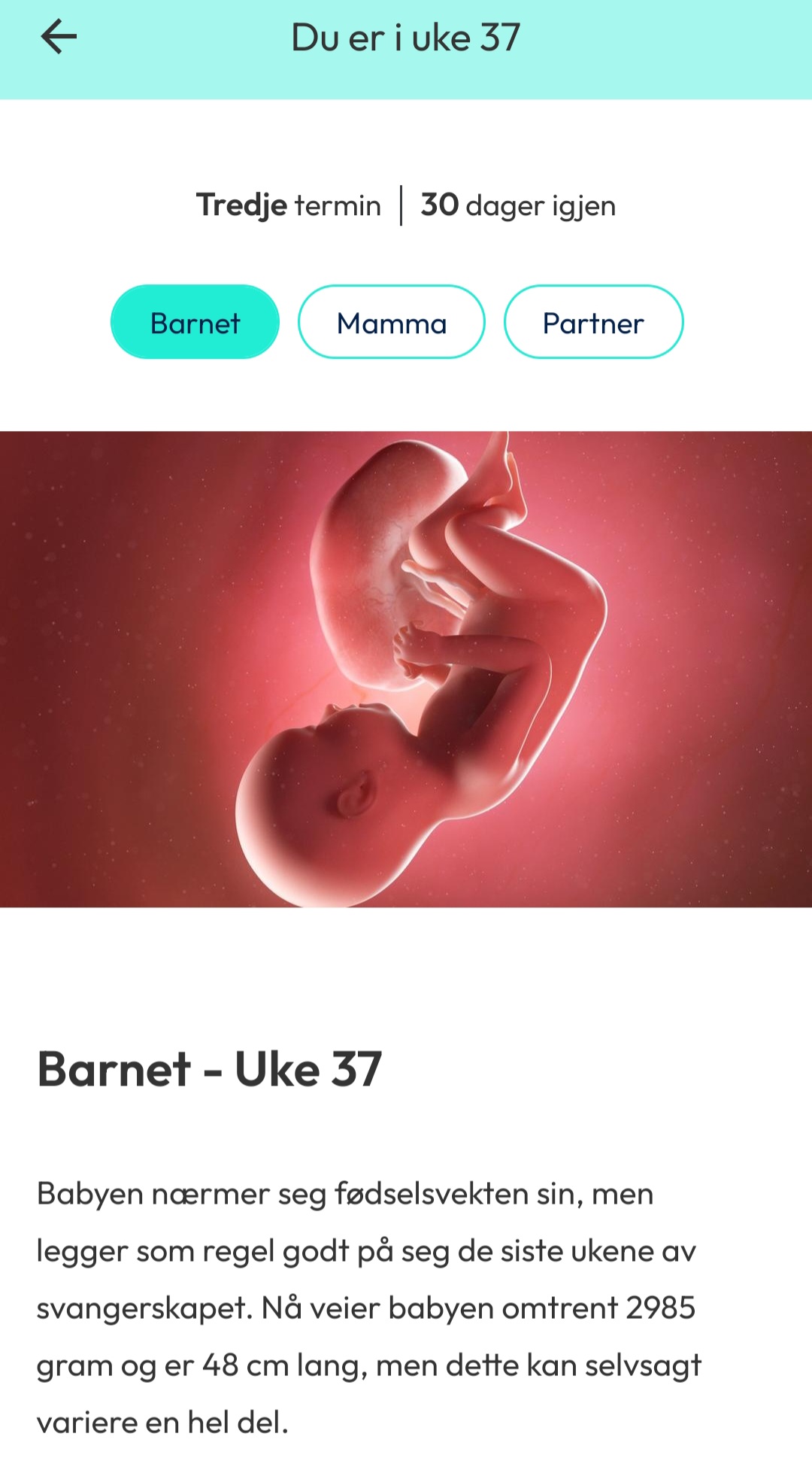Select the Barnet tab

coord(195,323)
